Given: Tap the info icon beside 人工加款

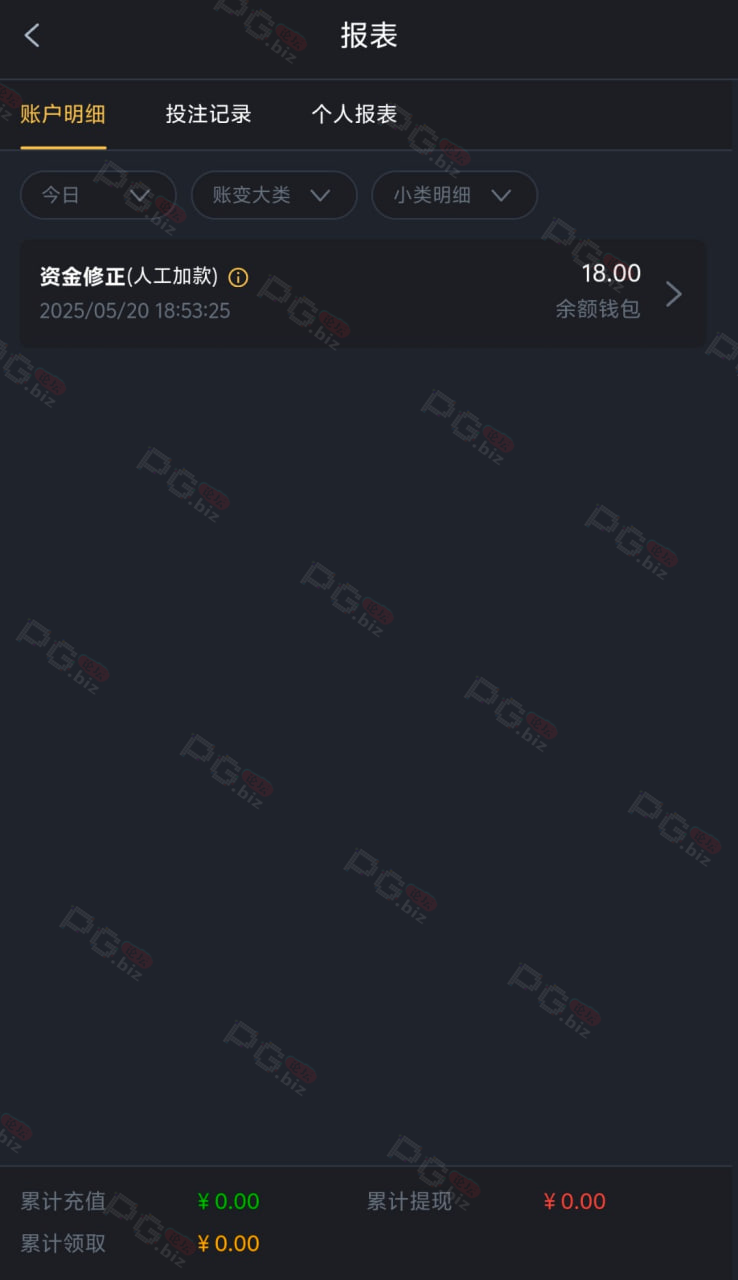Looking at the screenshot, I should (x=238, y=277).
